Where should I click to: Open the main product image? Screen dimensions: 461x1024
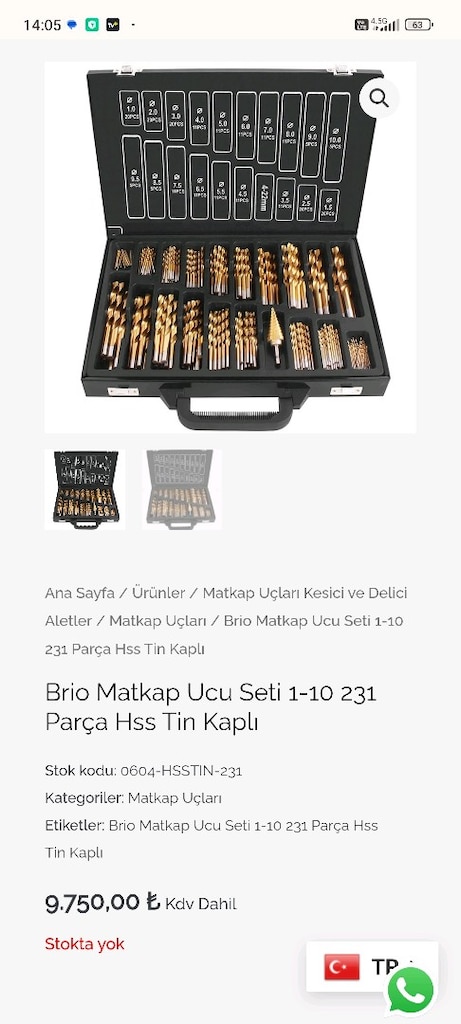pos(230,247)
